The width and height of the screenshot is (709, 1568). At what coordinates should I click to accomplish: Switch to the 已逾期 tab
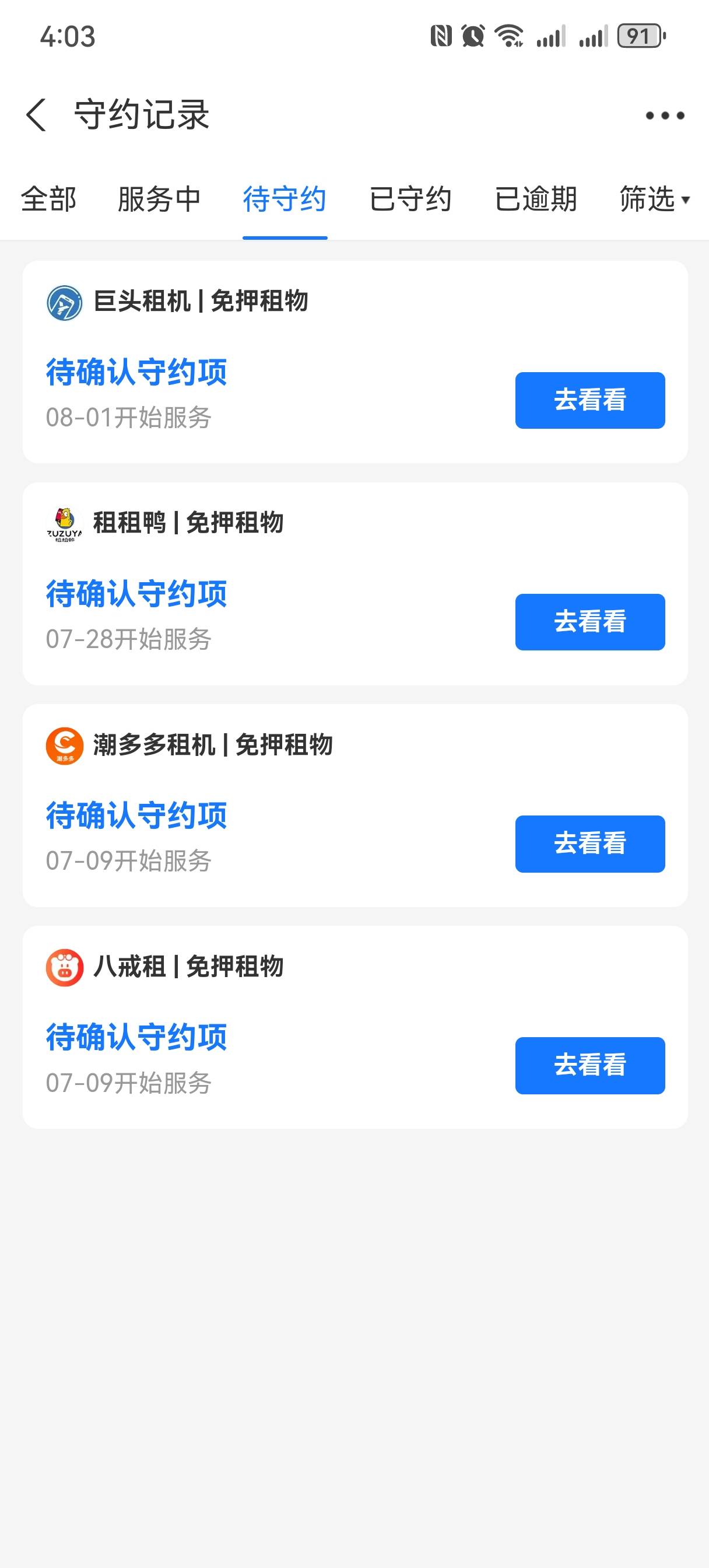pyautogui.click(x=536, y=199)
